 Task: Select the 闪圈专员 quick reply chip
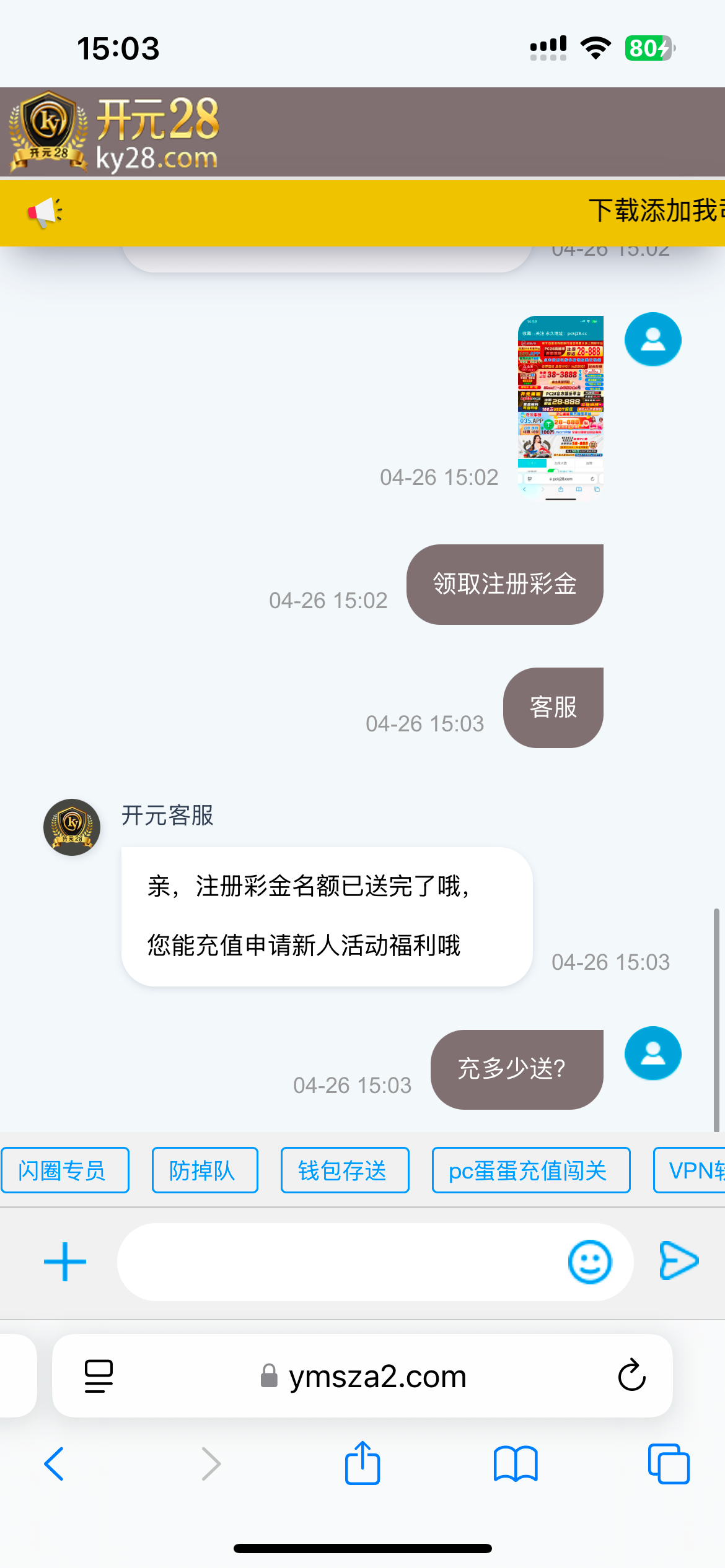point(64,1170)
